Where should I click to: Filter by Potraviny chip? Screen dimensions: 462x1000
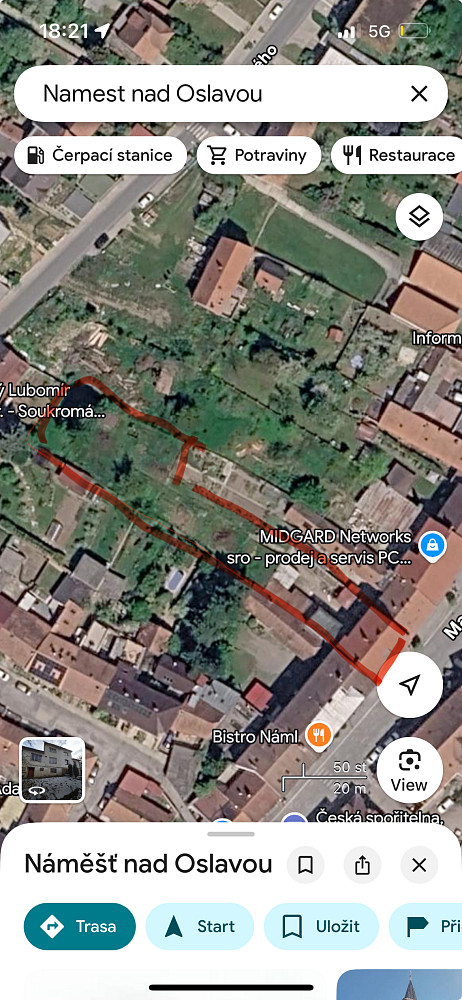pos(258,155)
